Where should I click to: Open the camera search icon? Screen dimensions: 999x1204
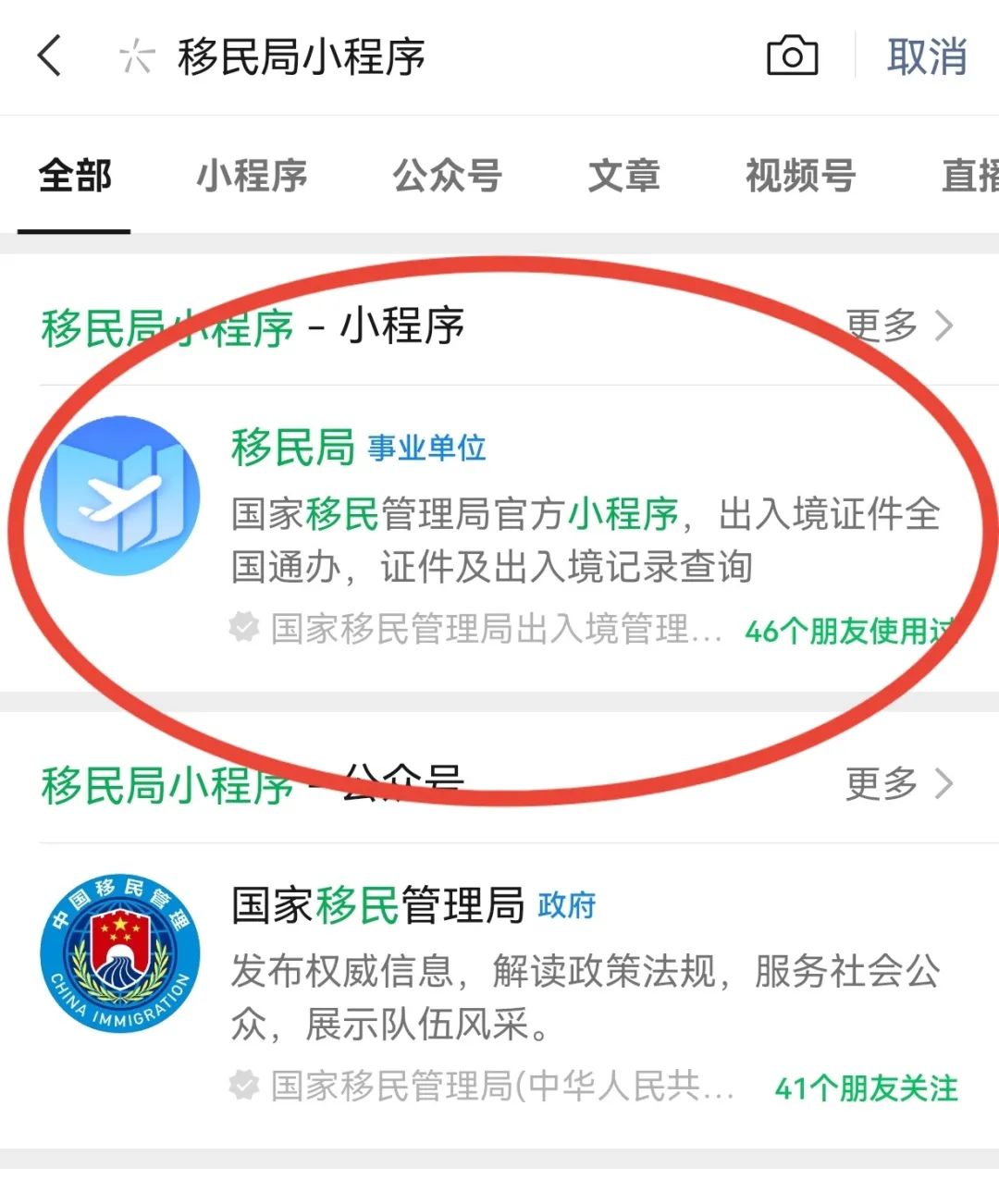[x=794, y=55]
